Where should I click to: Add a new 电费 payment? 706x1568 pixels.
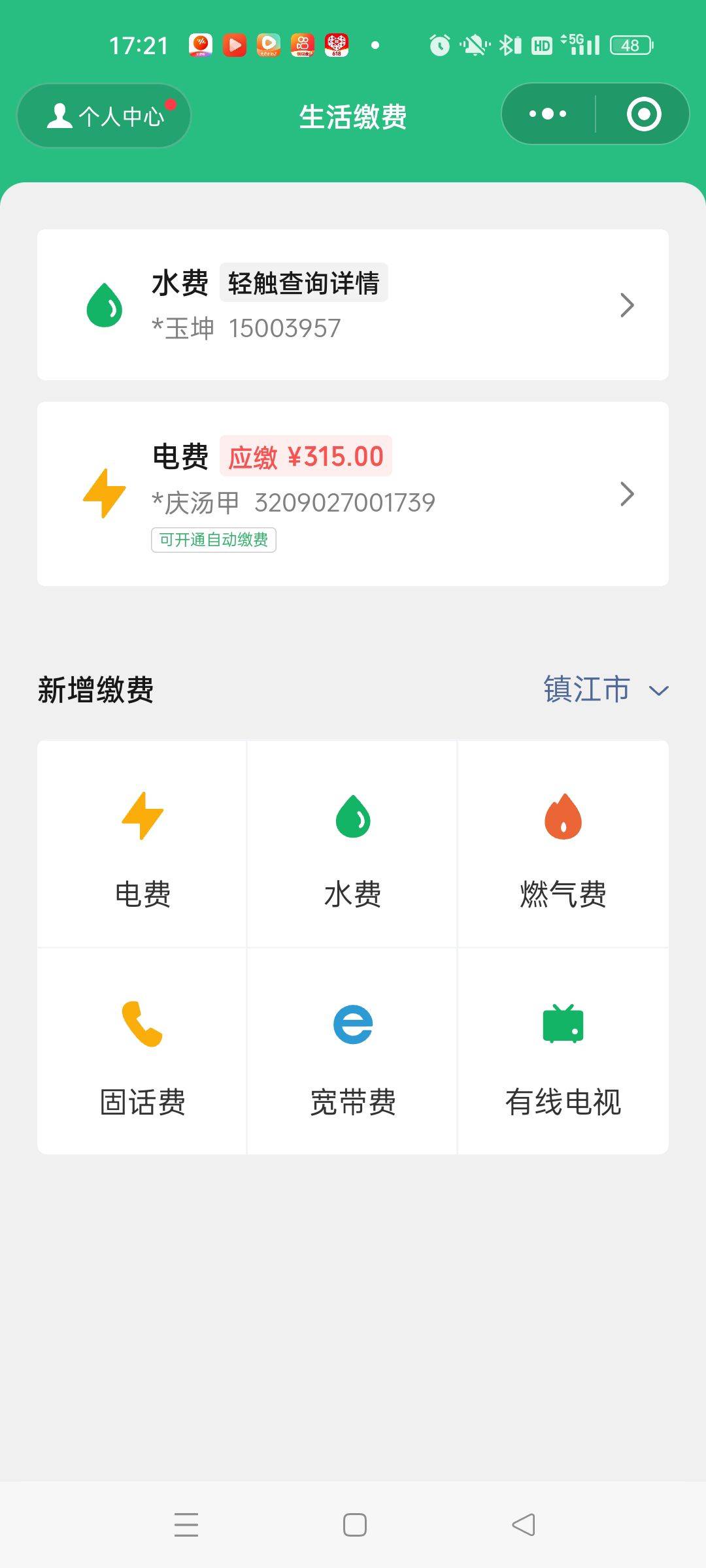point(142,843)
